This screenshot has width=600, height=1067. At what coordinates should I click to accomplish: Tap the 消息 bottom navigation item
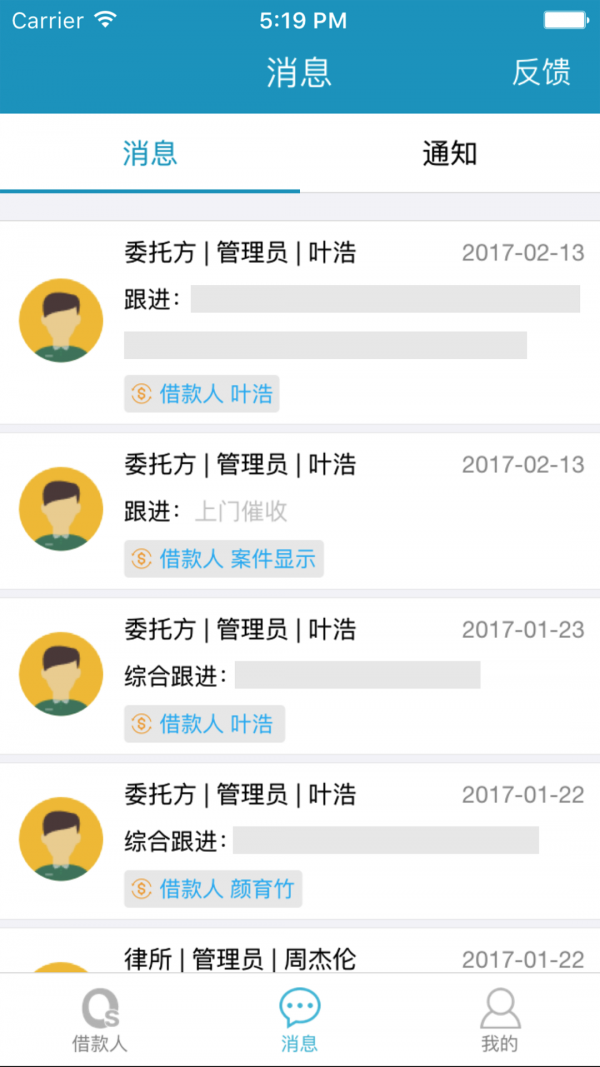click(300, 1020)
